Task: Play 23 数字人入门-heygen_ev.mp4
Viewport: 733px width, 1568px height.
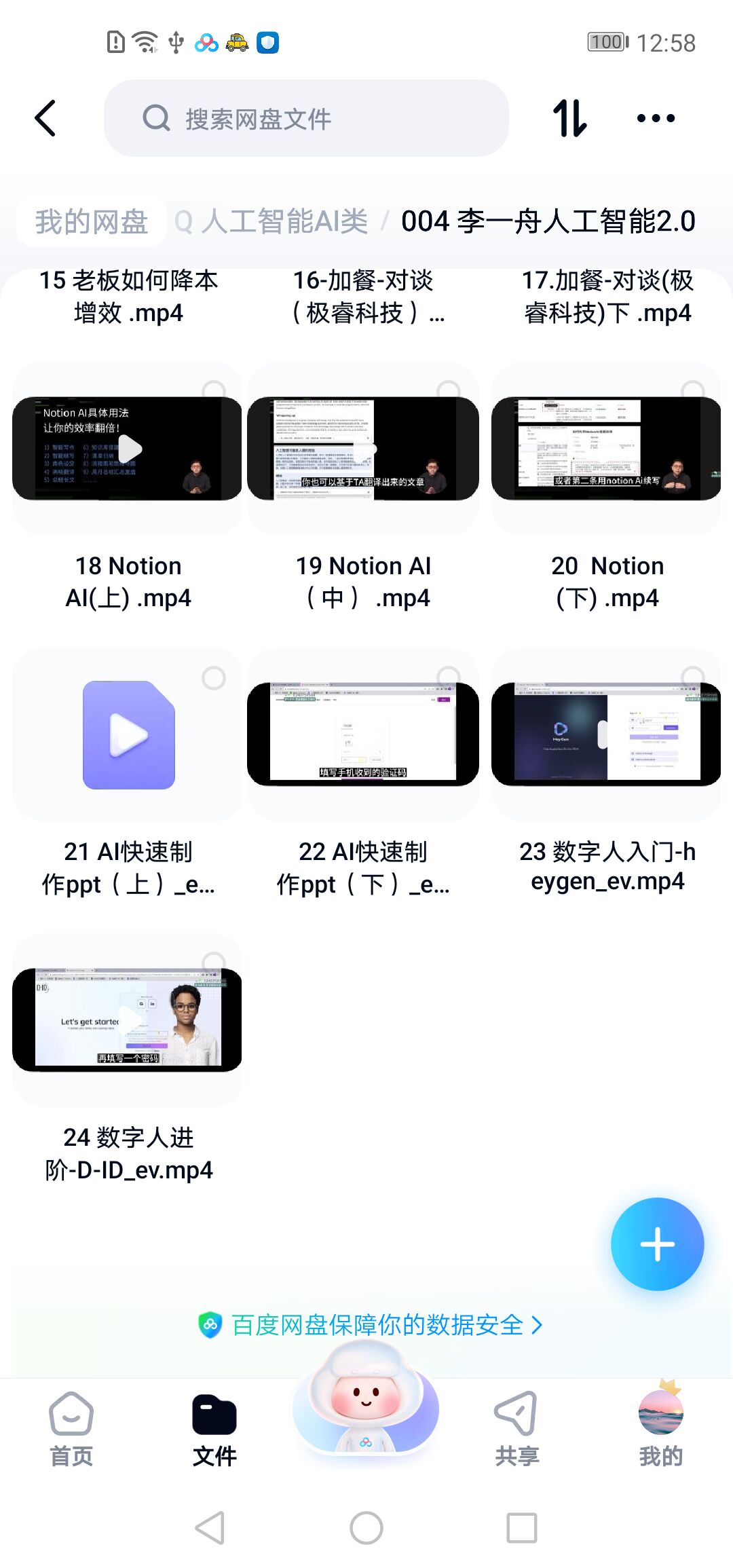Action: coord(606,735)
